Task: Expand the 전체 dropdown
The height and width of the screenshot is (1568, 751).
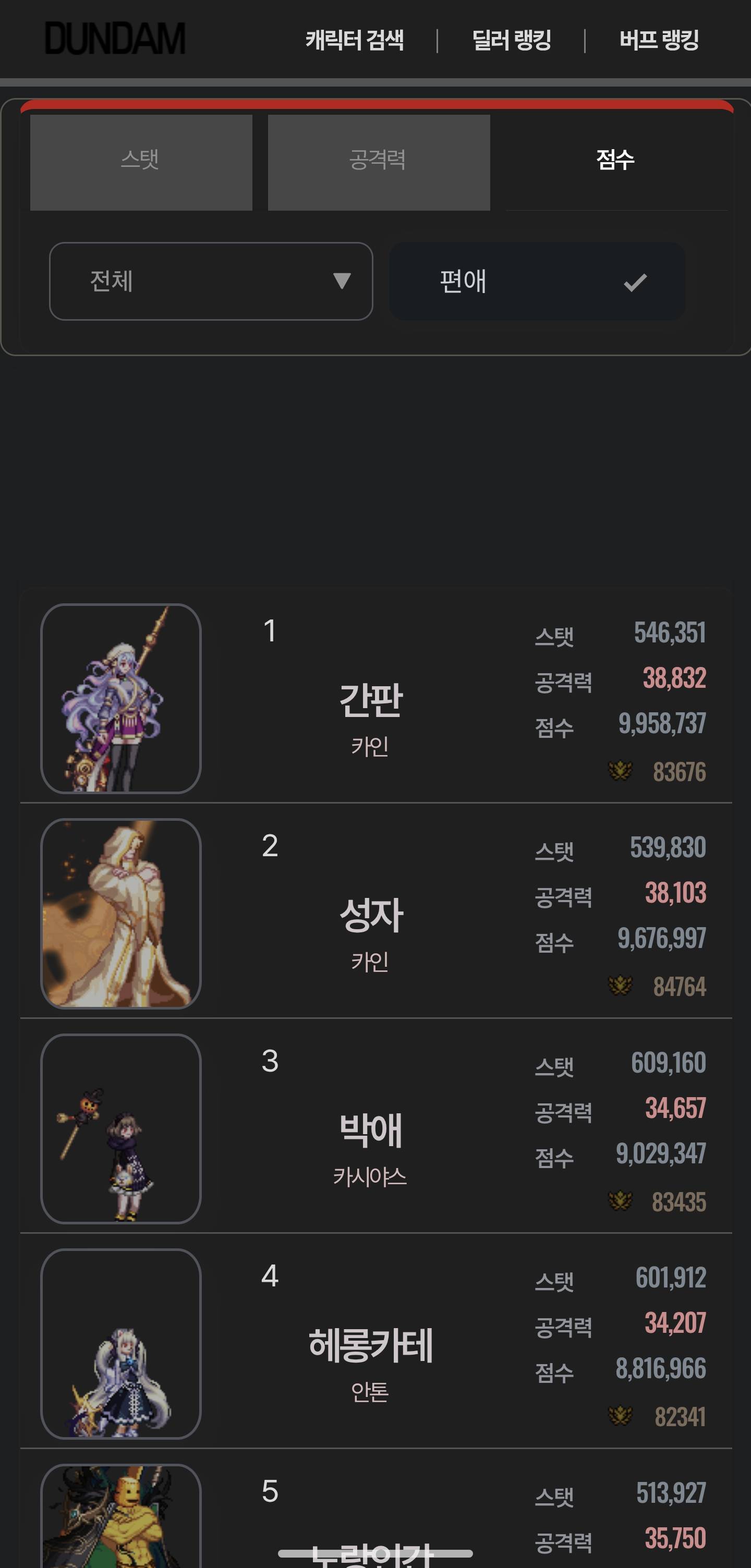Action: pos(211,281)
